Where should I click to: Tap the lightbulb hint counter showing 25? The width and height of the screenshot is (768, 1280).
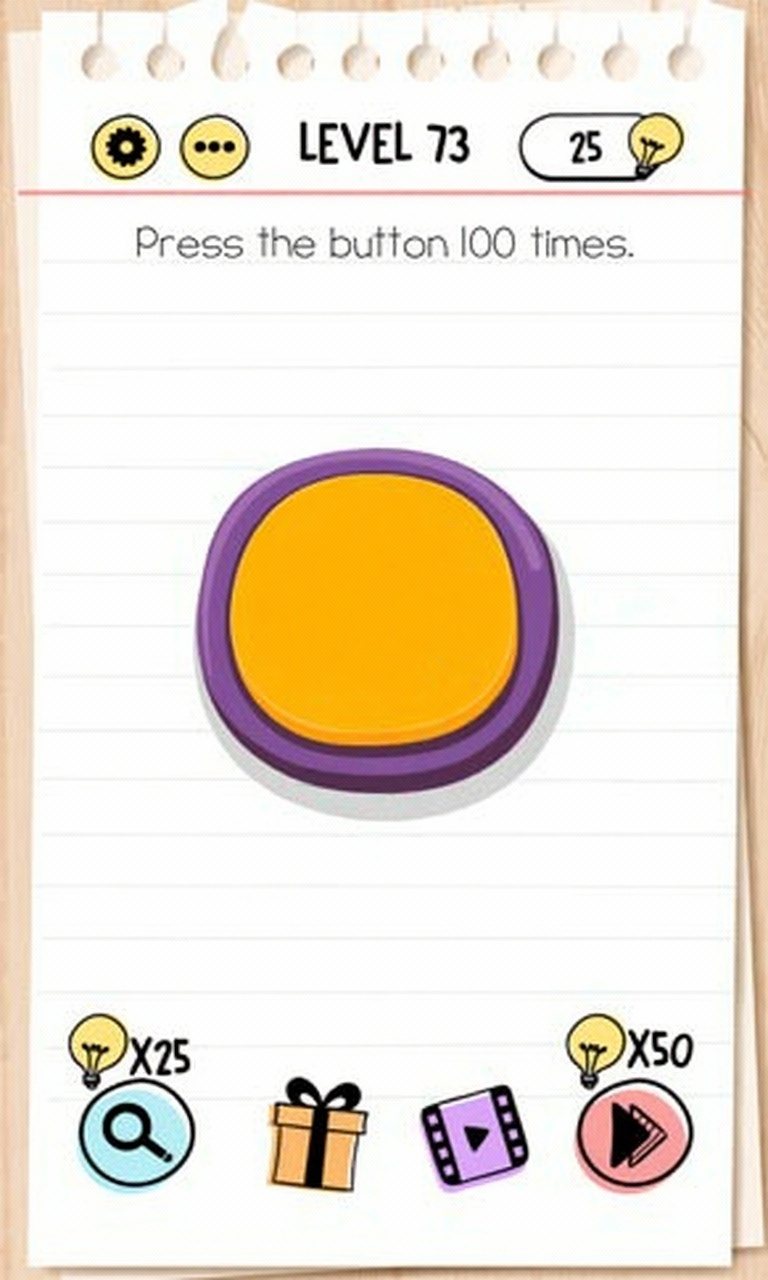[x=600, y=146]
